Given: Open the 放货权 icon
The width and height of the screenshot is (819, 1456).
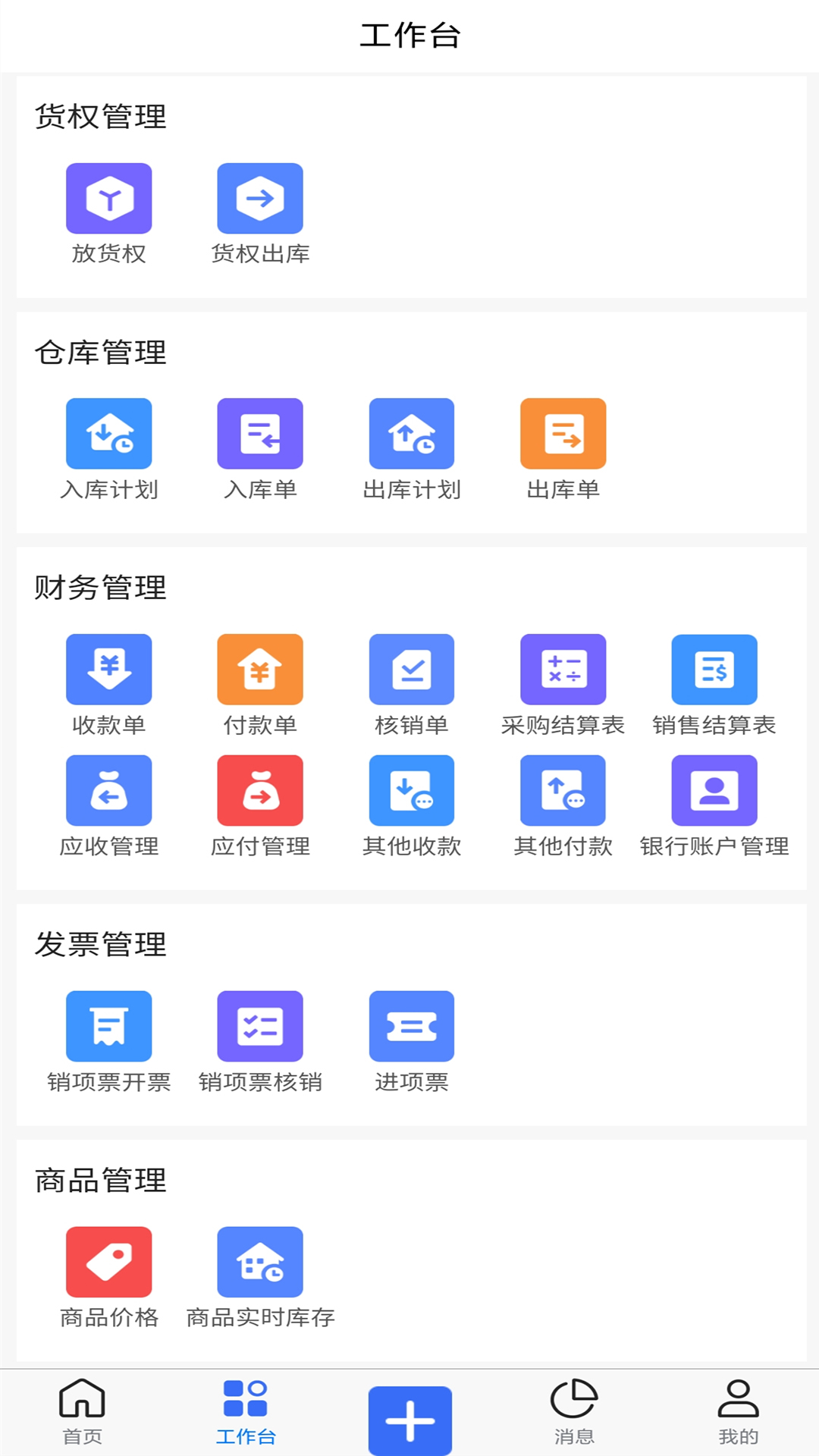Looking at the screenshot, I should point(108,199).
